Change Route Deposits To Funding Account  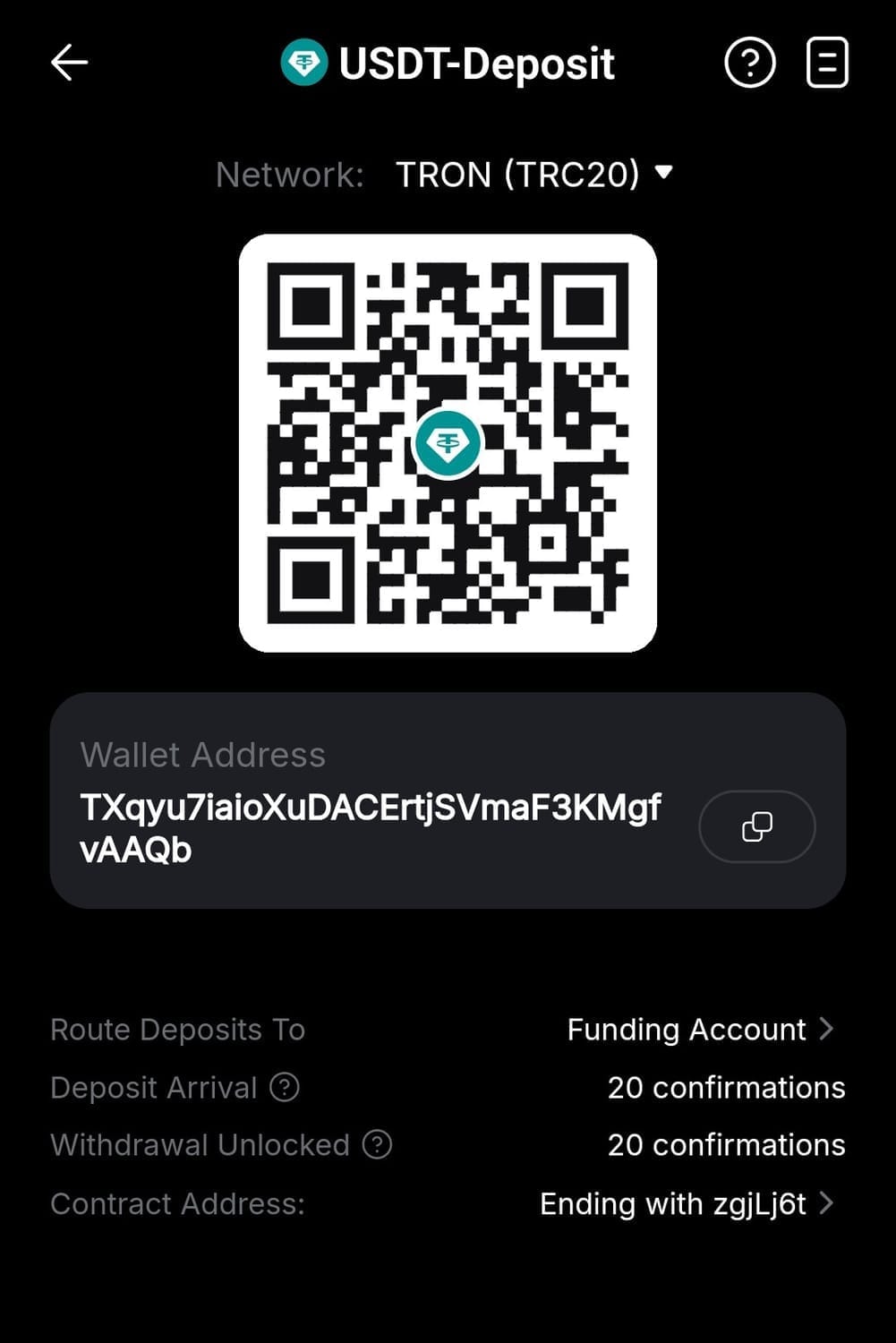tap(700, 1030)
